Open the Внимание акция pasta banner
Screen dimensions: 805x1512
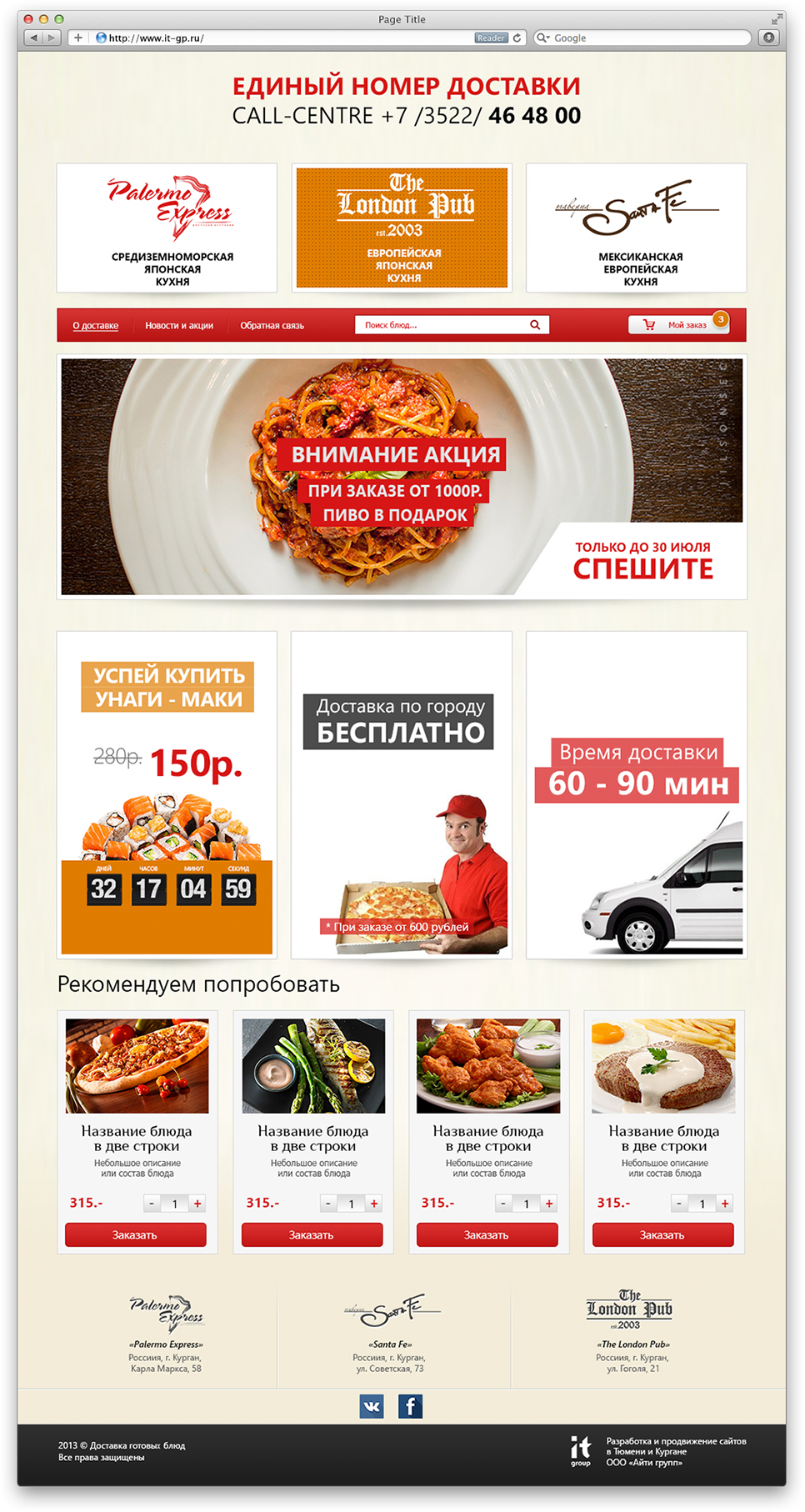coord(402,477)
